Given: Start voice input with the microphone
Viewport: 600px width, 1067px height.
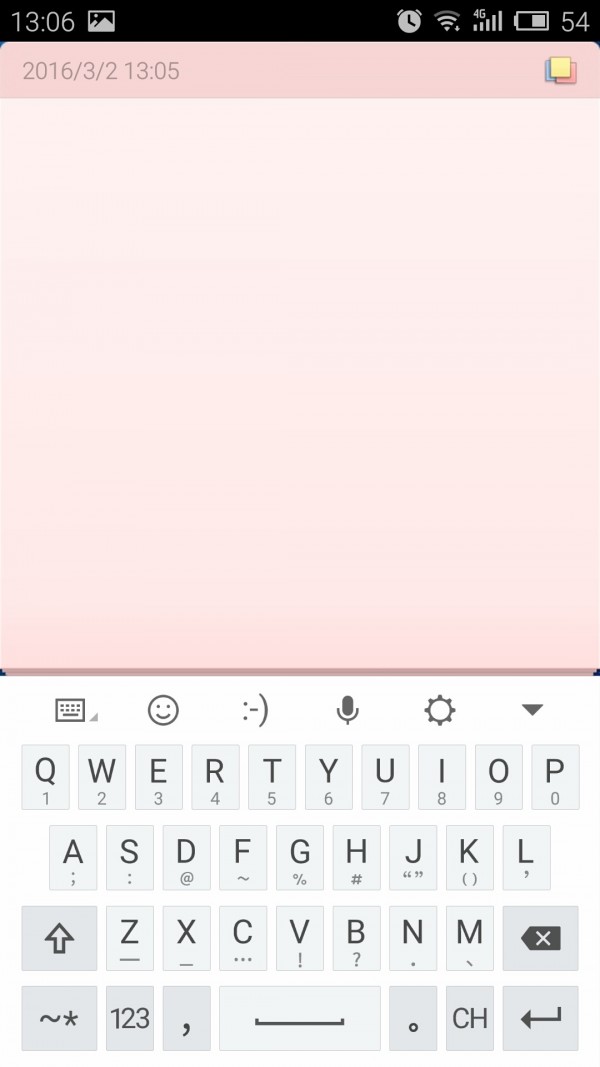Looking at the screenshot, I should pos(347,710).
